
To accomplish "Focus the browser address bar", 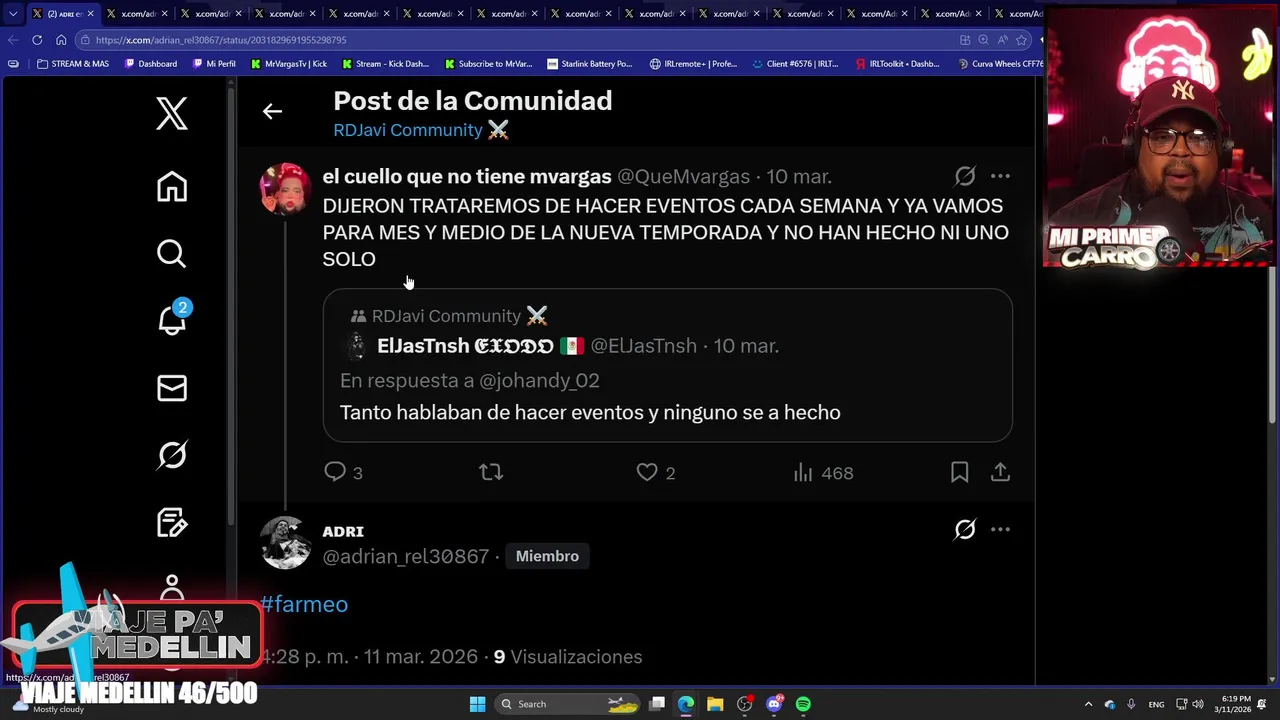I will coord(500,40).
